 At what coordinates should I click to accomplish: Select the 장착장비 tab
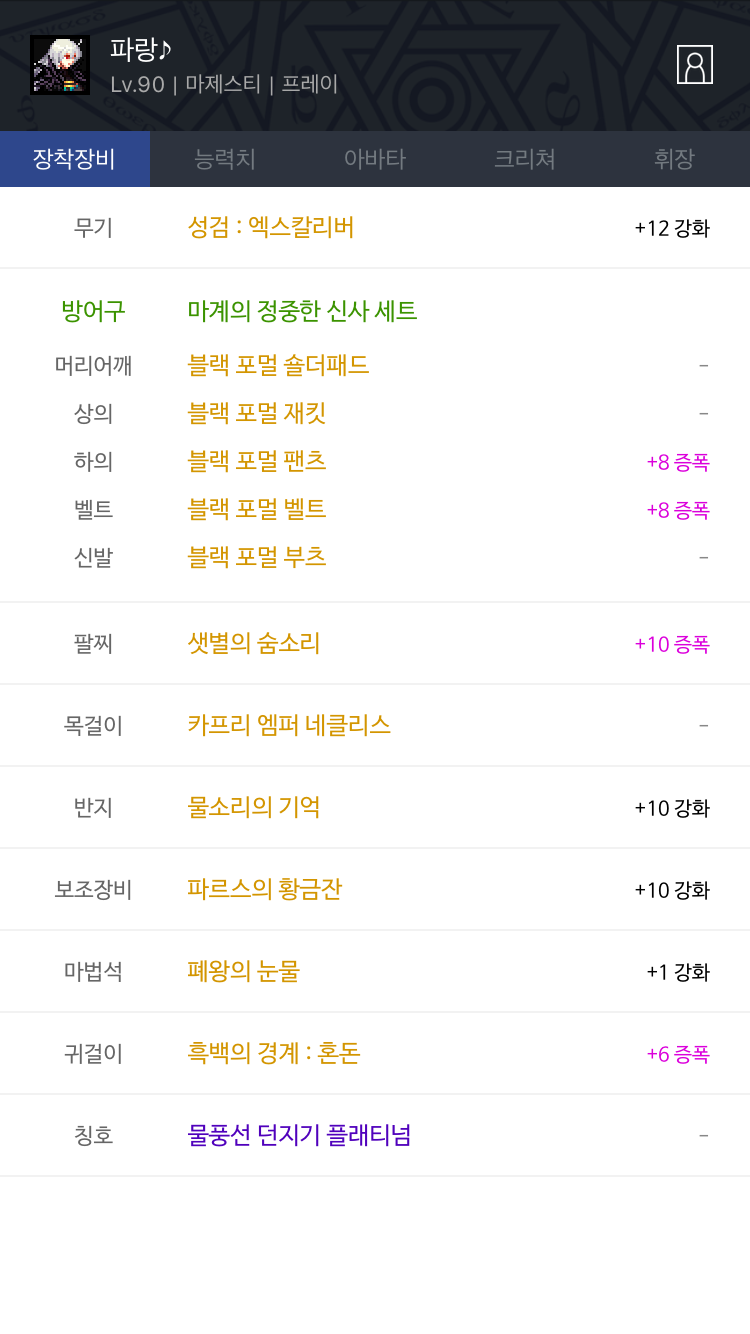tap(75, 159)
